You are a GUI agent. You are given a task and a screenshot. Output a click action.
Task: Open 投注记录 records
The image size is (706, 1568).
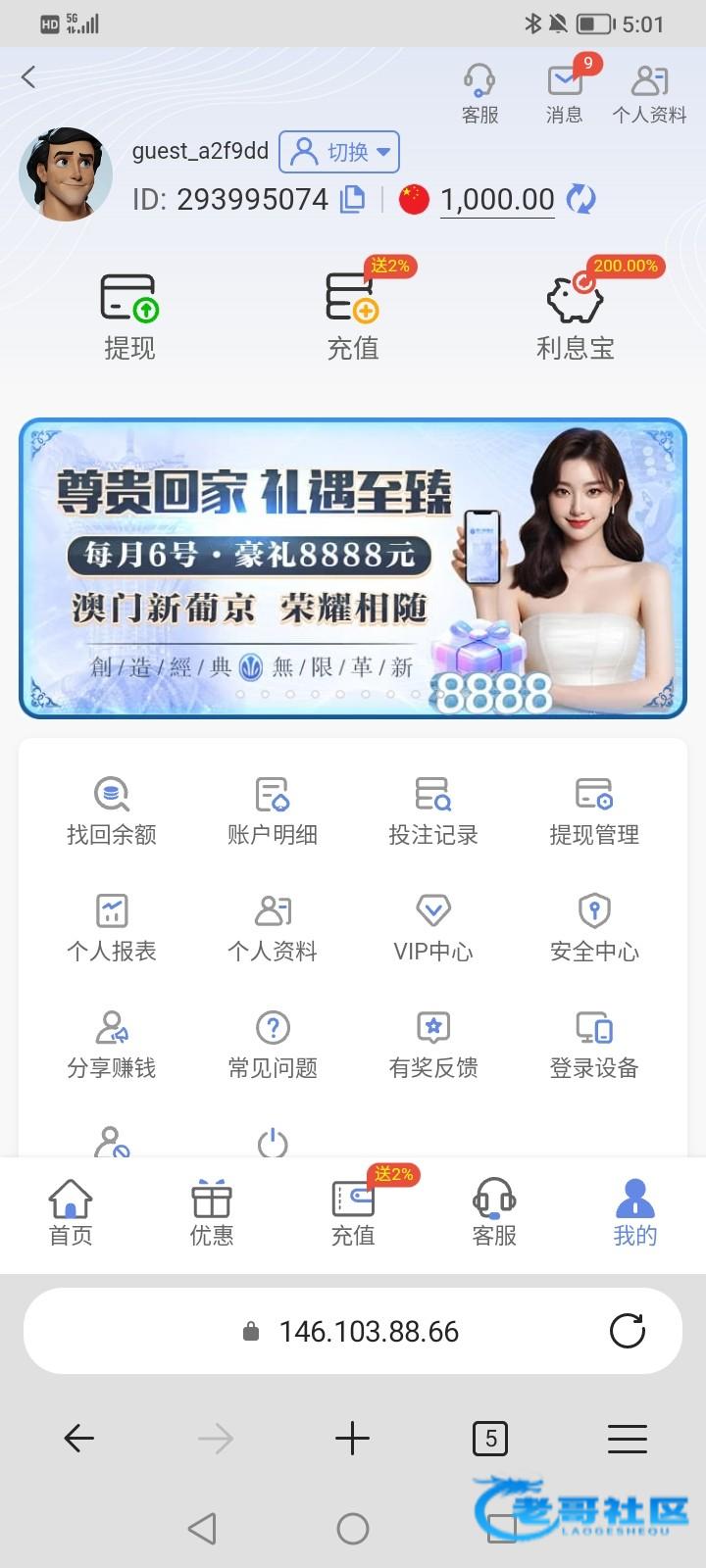[433, 811]
